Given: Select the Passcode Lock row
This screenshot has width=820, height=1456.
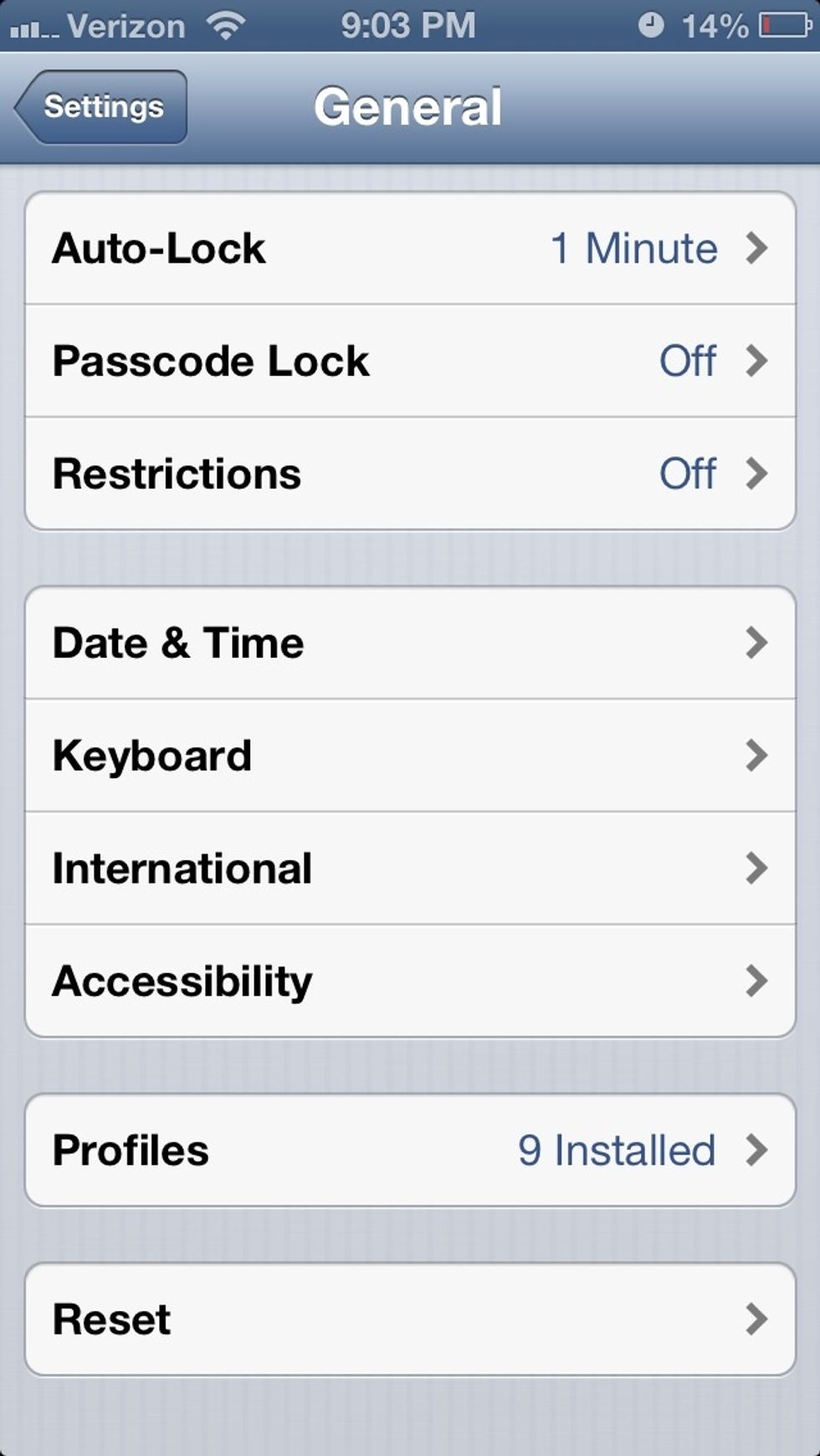Looking at the screenshot, I should (x=210, y=361).
